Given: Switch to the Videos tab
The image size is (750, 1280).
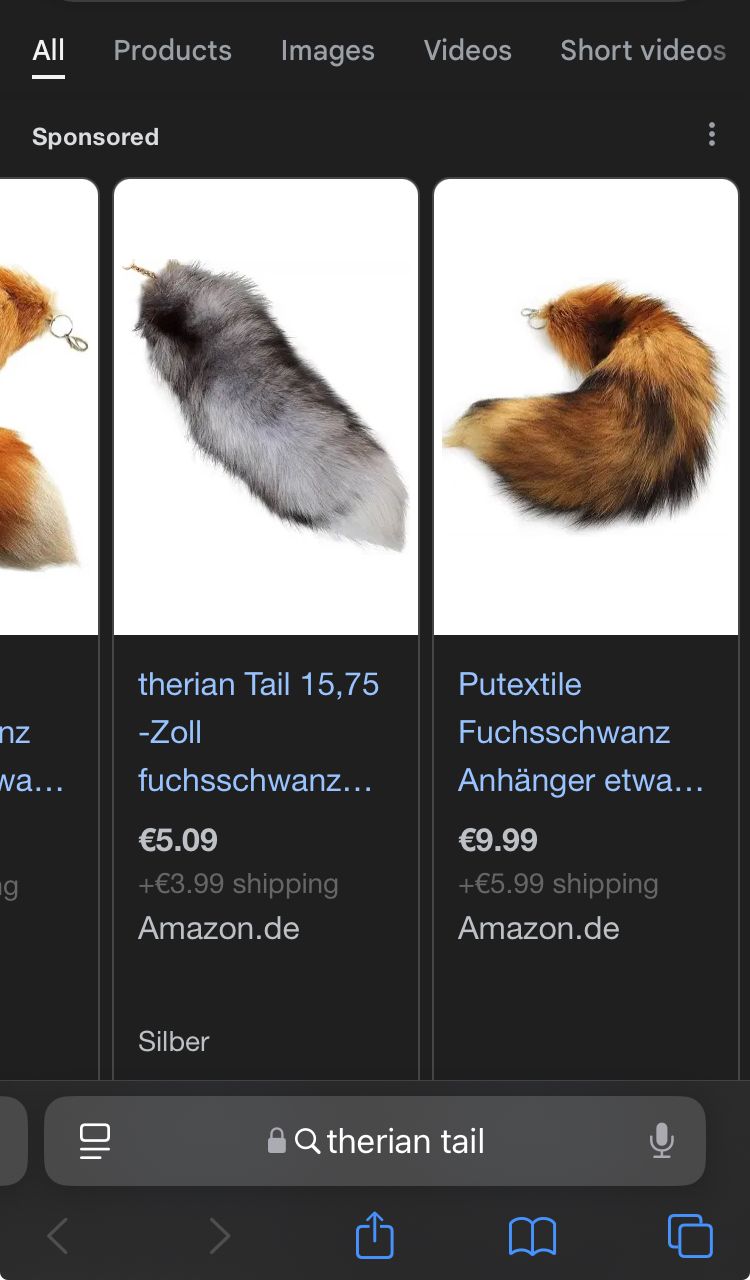Looking at the screenshot, I should (x=467, y=50).
